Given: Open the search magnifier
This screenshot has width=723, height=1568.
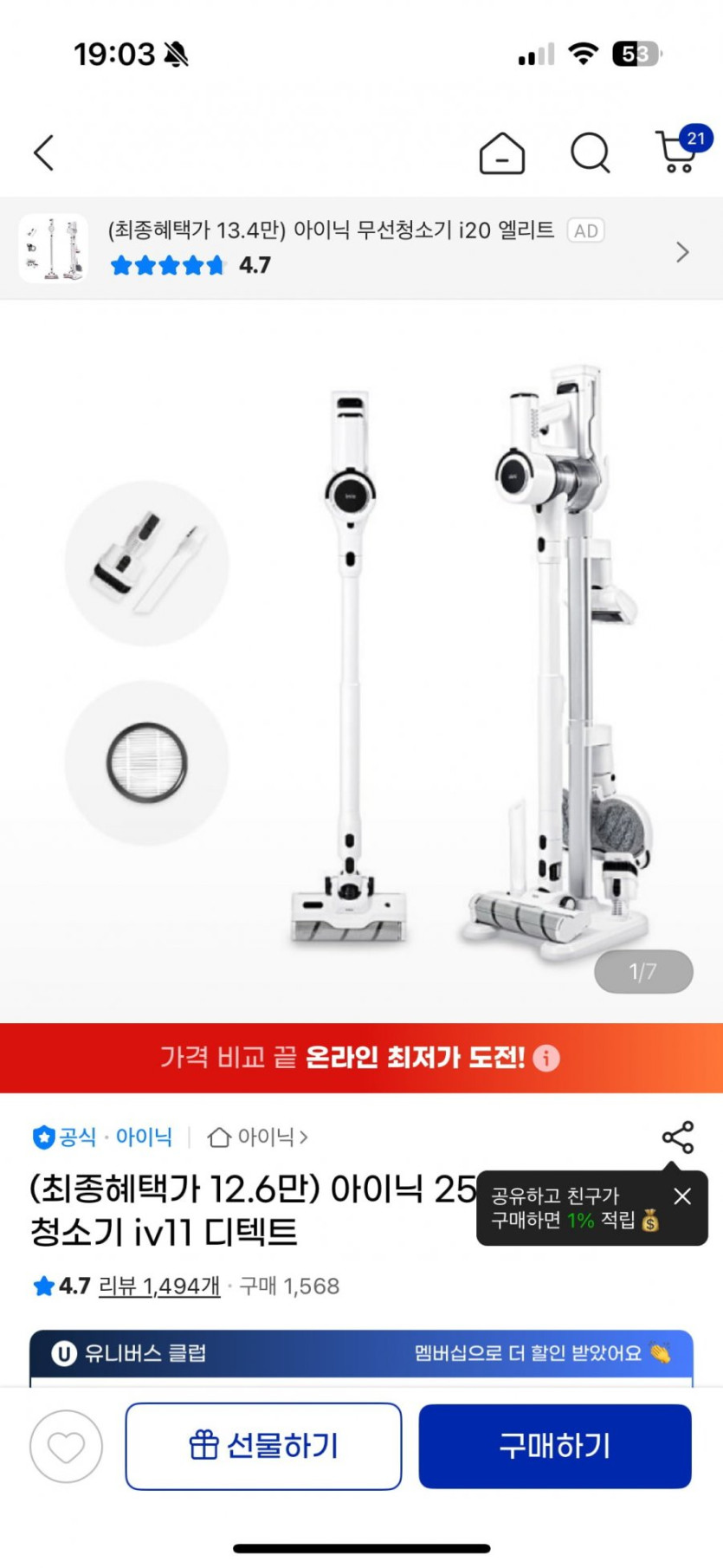Looking at the screenshot, I should [x=591, y=154].
